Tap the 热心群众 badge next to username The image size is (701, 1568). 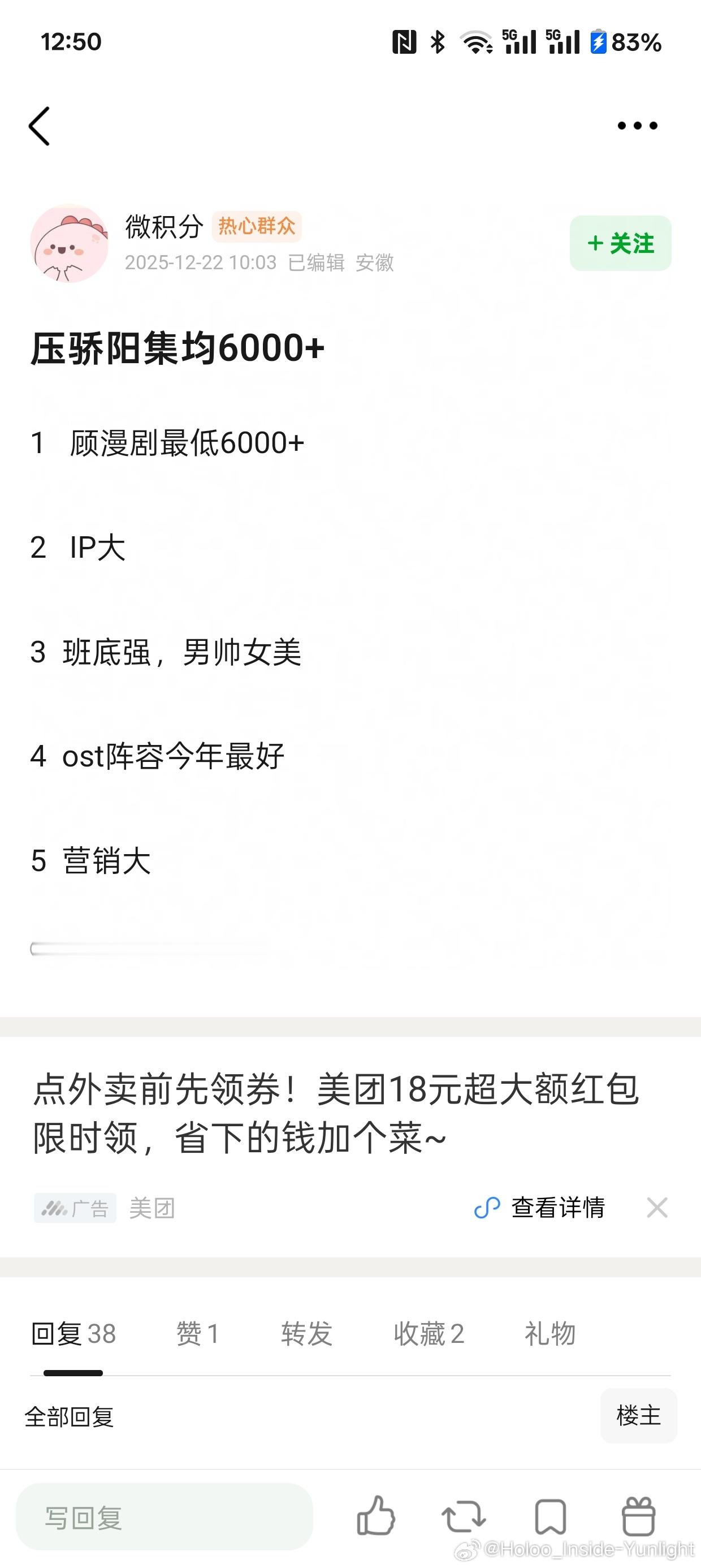(257, 226)
